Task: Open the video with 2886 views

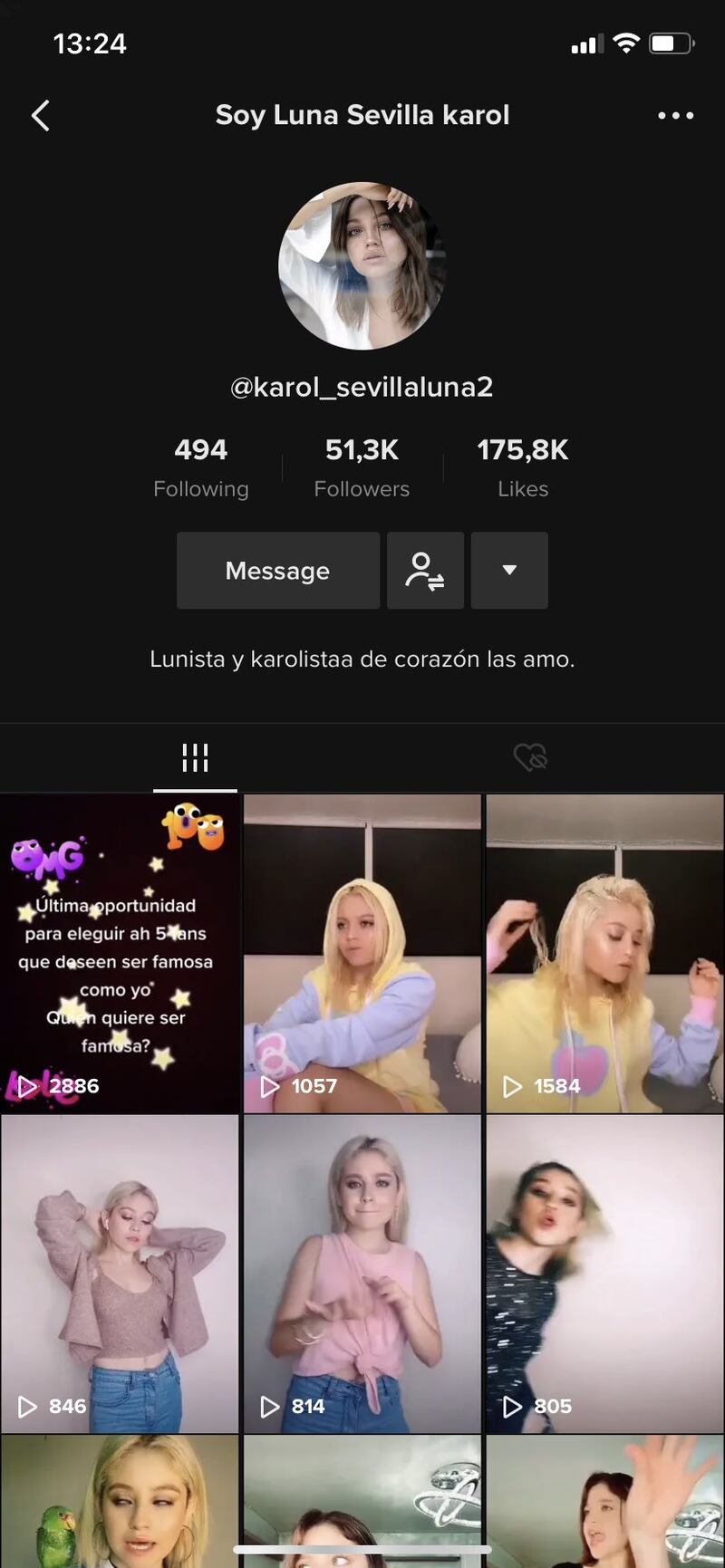Action: click(120, 953)
